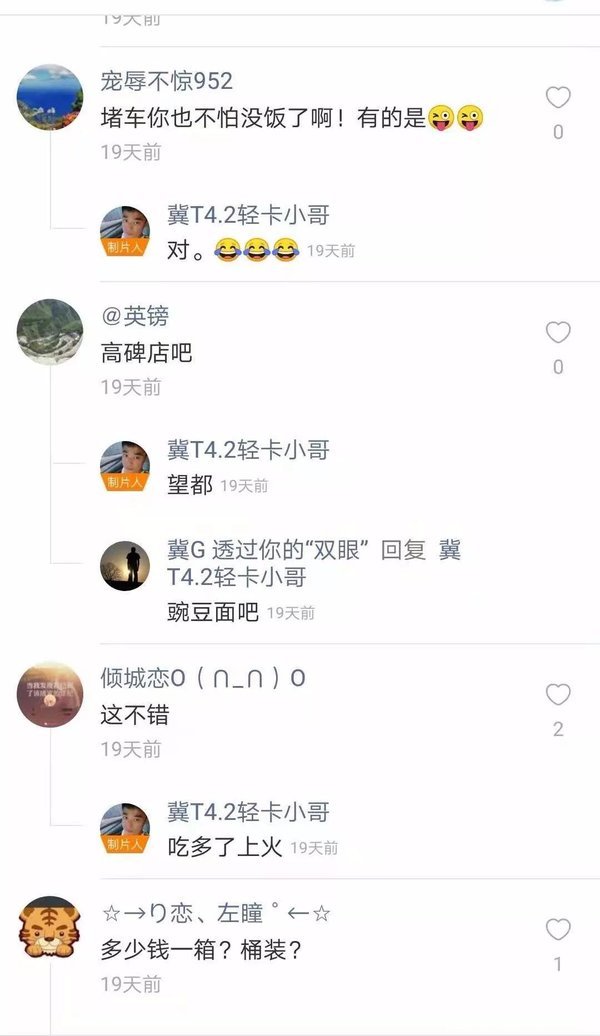Screen dimensions: 600x1036
Task: Reply to the comment 高碑店吧
Action: (146, 352)
